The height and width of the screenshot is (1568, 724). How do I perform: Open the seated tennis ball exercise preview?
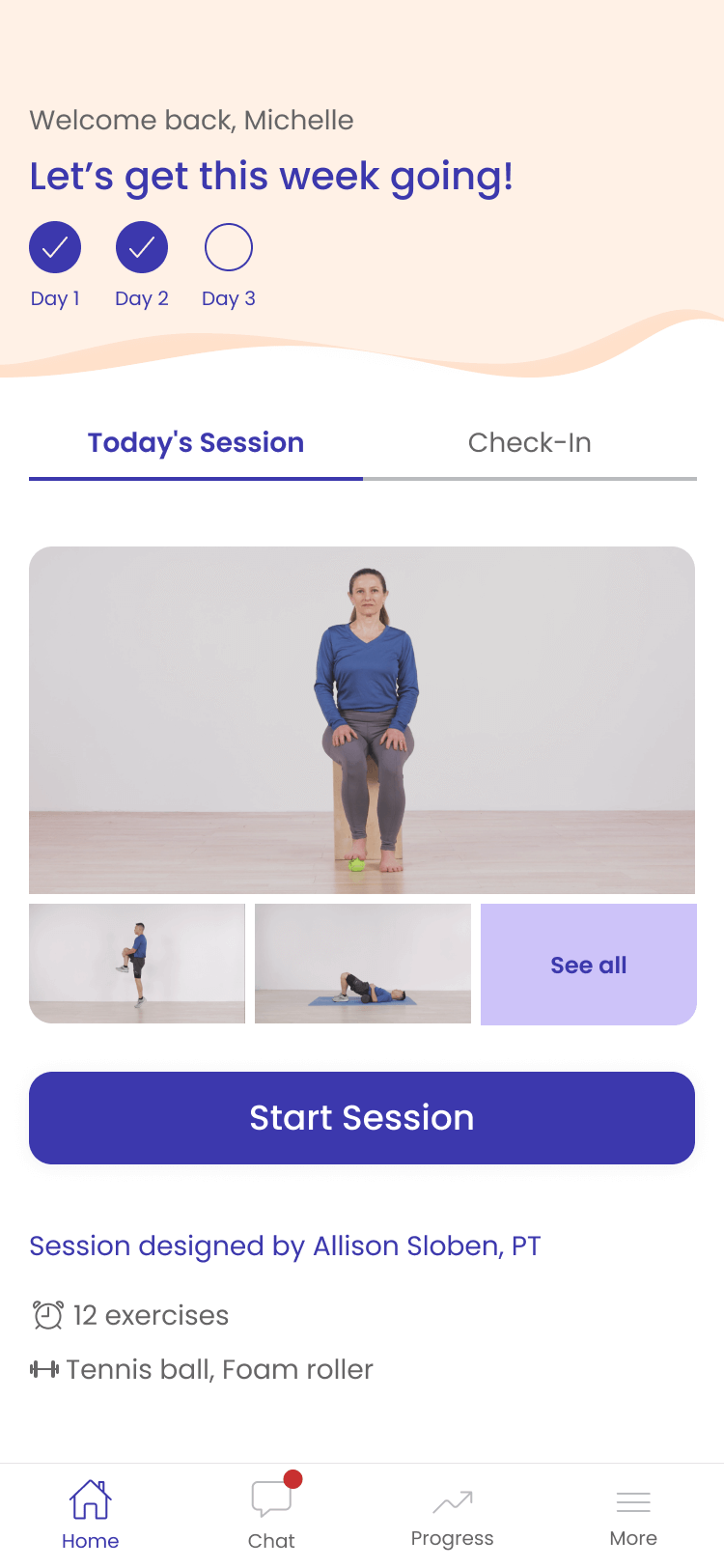coord(362,719)
